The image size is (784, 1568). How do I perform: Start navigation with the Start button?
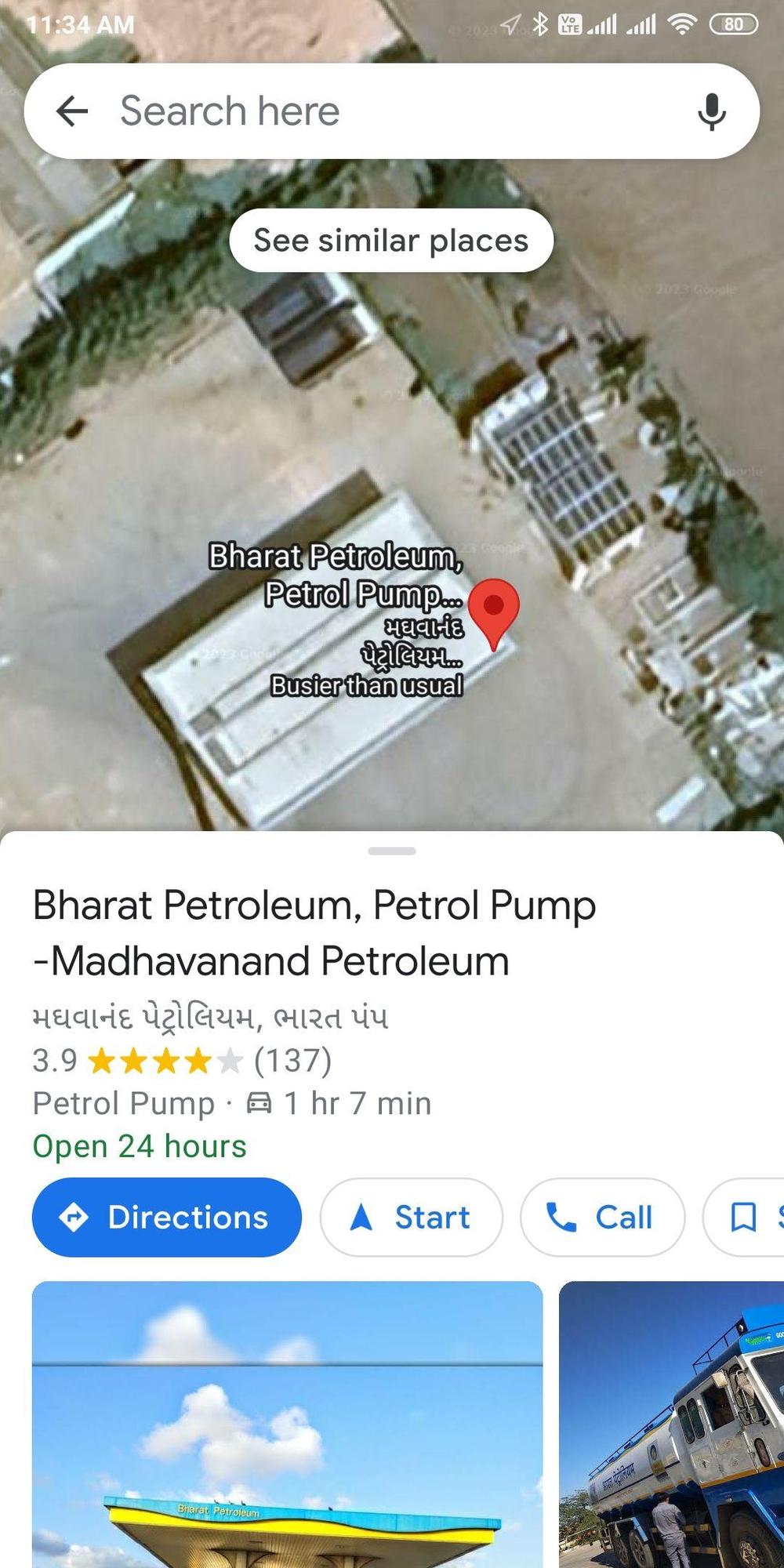411,1218
